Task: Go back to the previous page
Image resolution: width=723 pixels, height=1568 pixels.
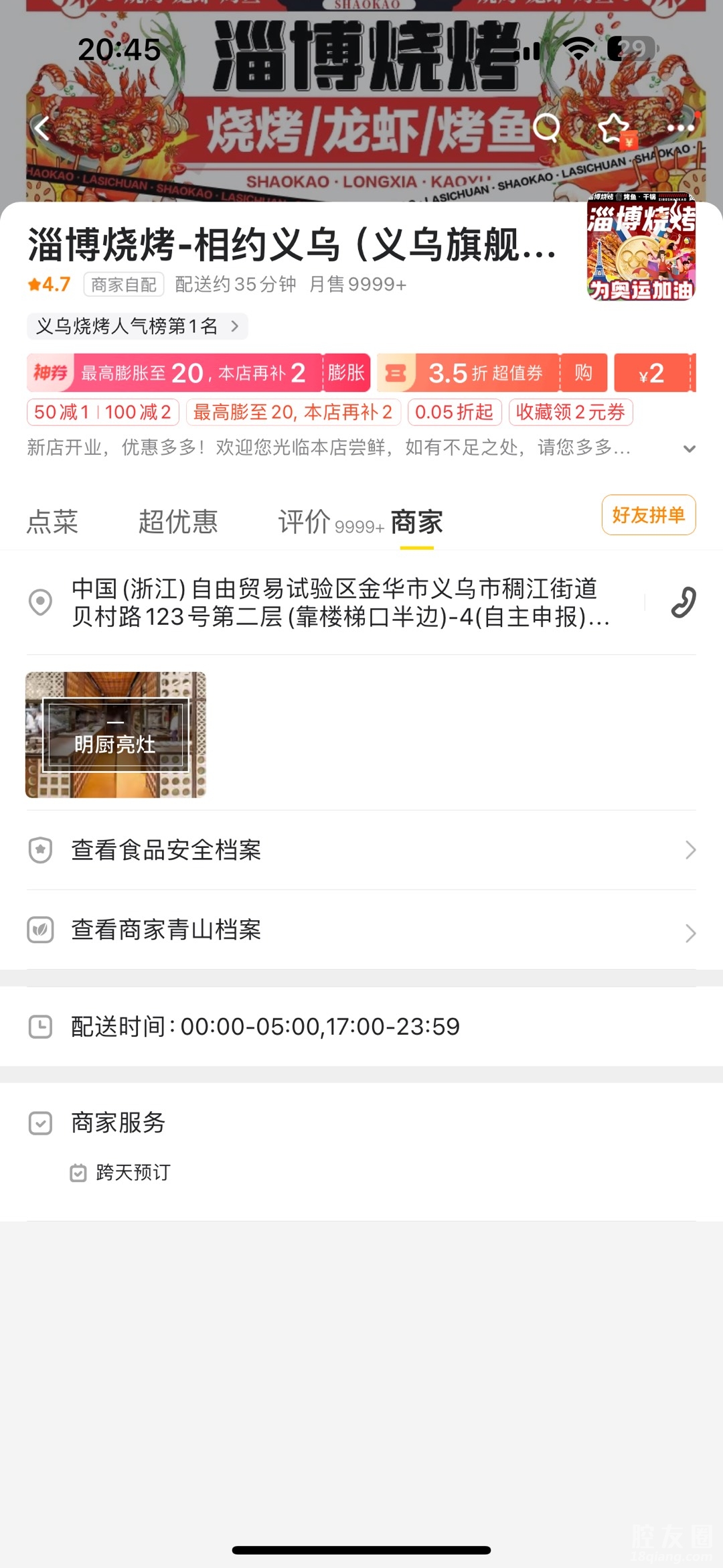Action: tap(42, 127)
